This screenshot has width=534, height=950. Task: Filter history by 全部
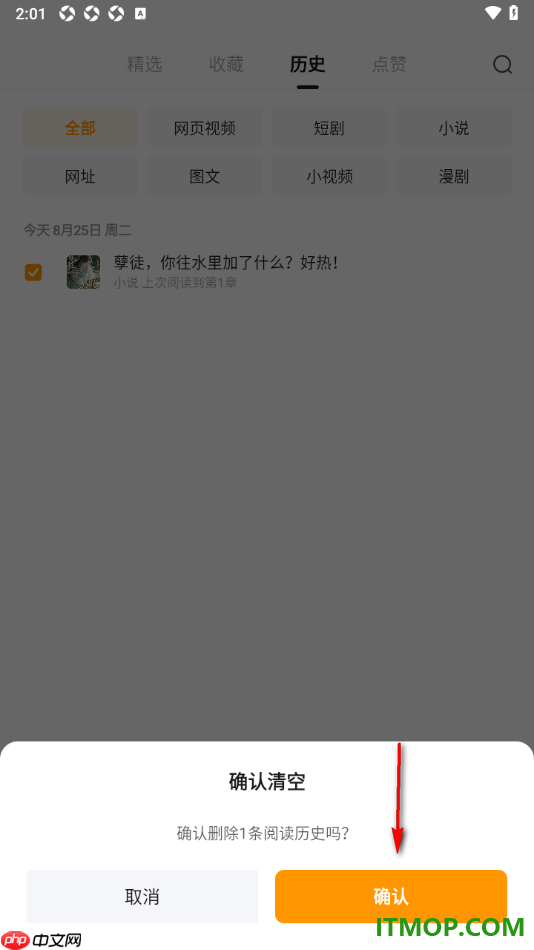click(80, 128)
